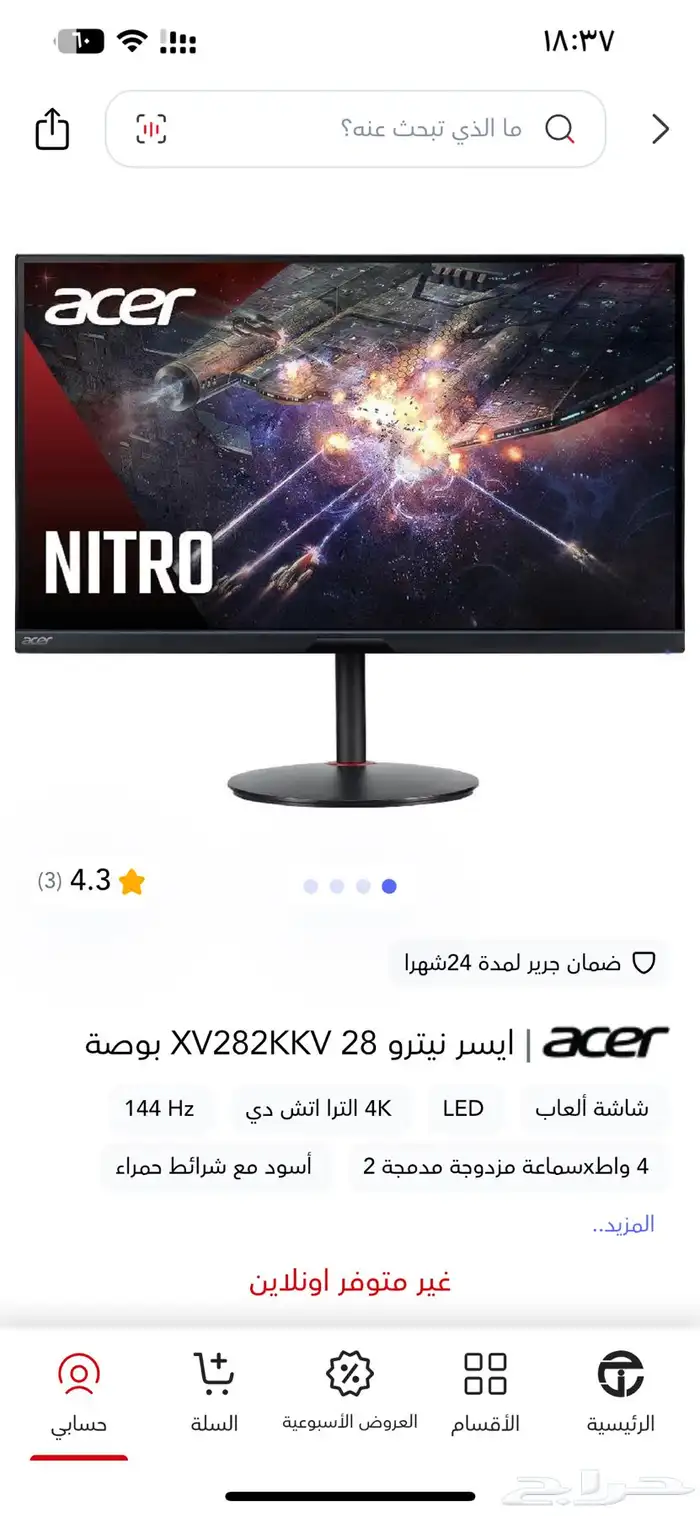Open السلة shopping cart tab
Viewport: 700px width, 1516px height.
pos(214,1393)
